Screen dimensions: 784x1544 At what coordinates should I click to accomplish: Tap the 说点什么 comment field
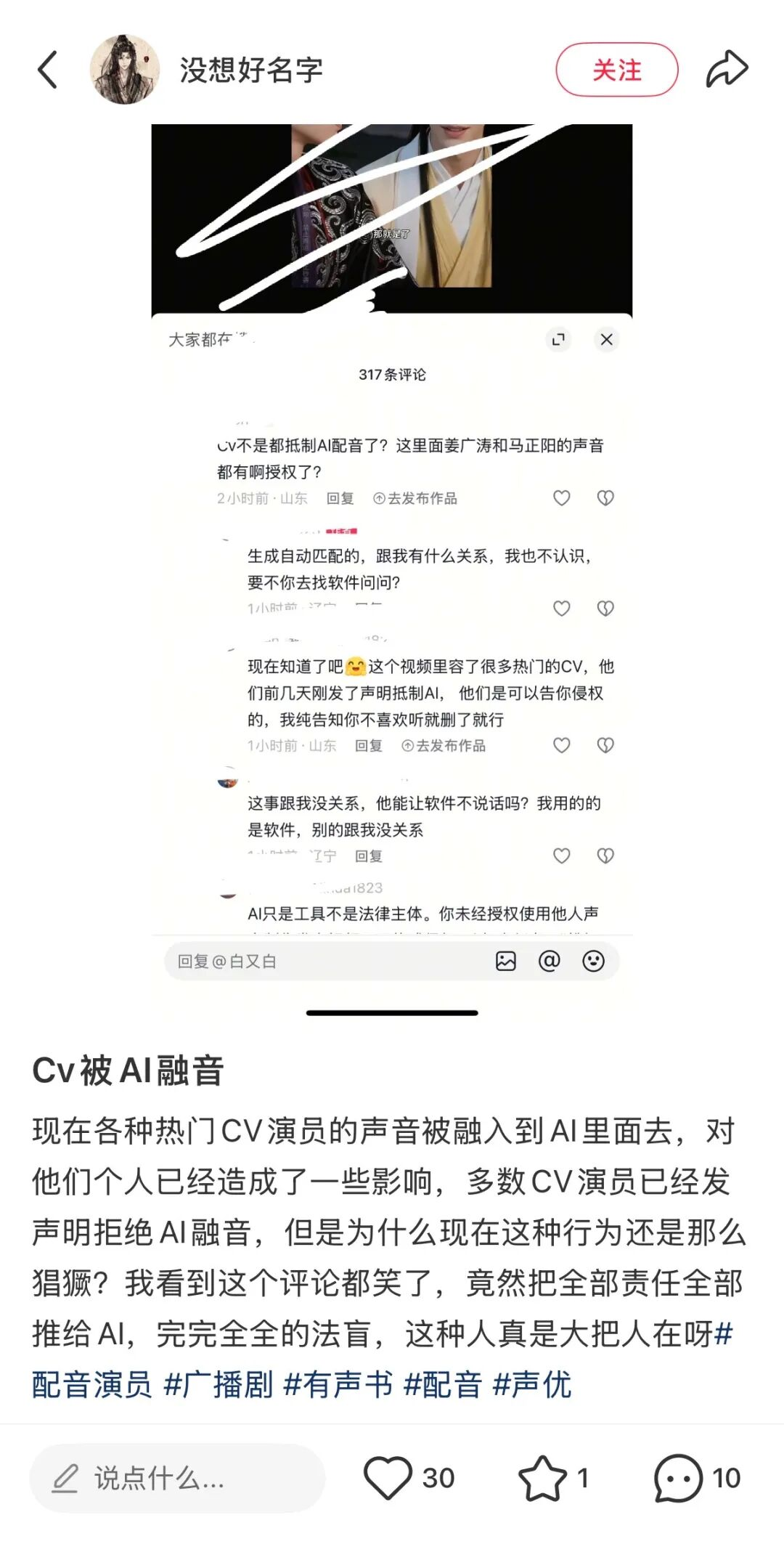point(177,1478)
